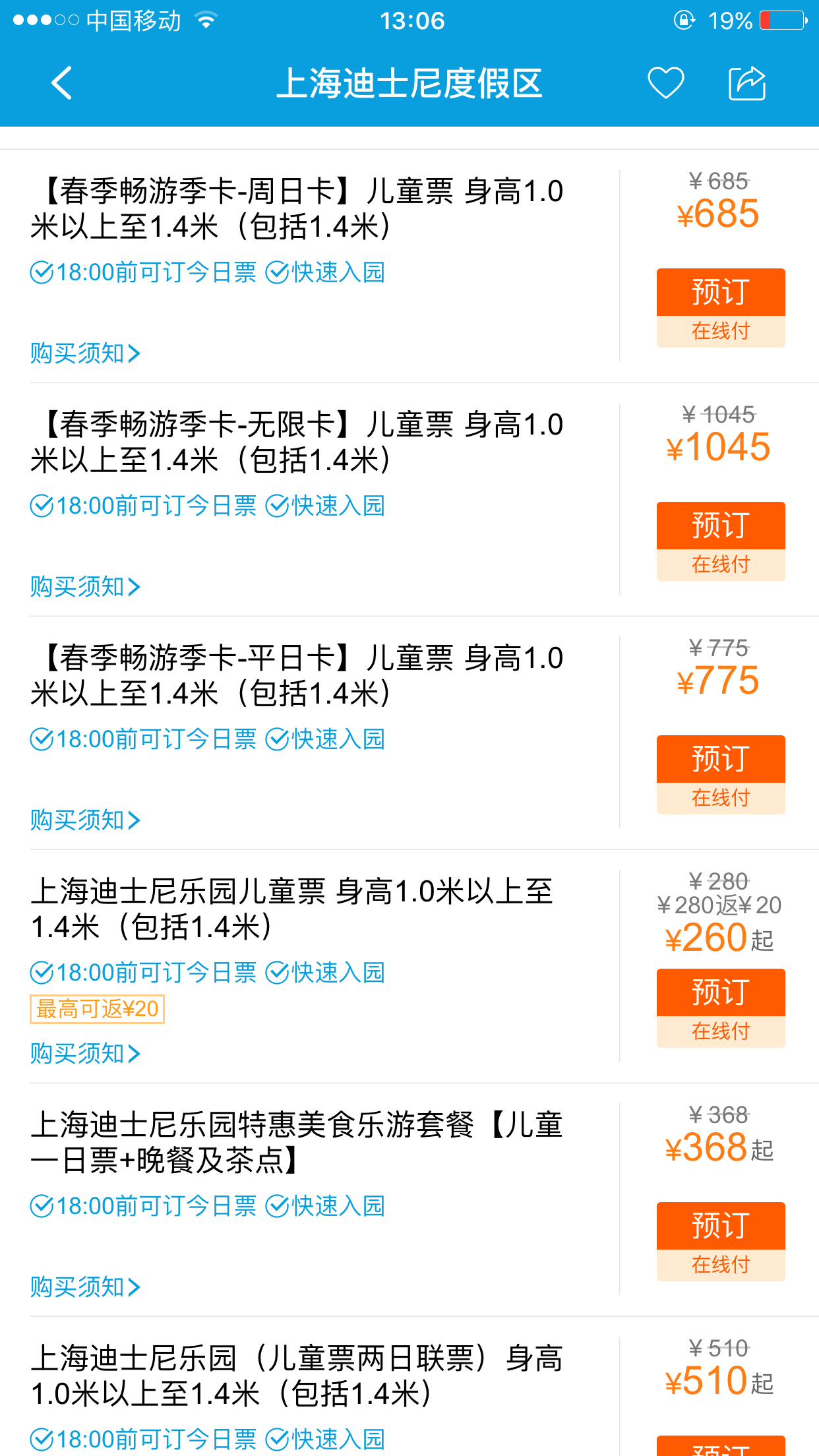Share this page with the share icon
Viewport: 819px width, 1456px height.
point(747,83)
